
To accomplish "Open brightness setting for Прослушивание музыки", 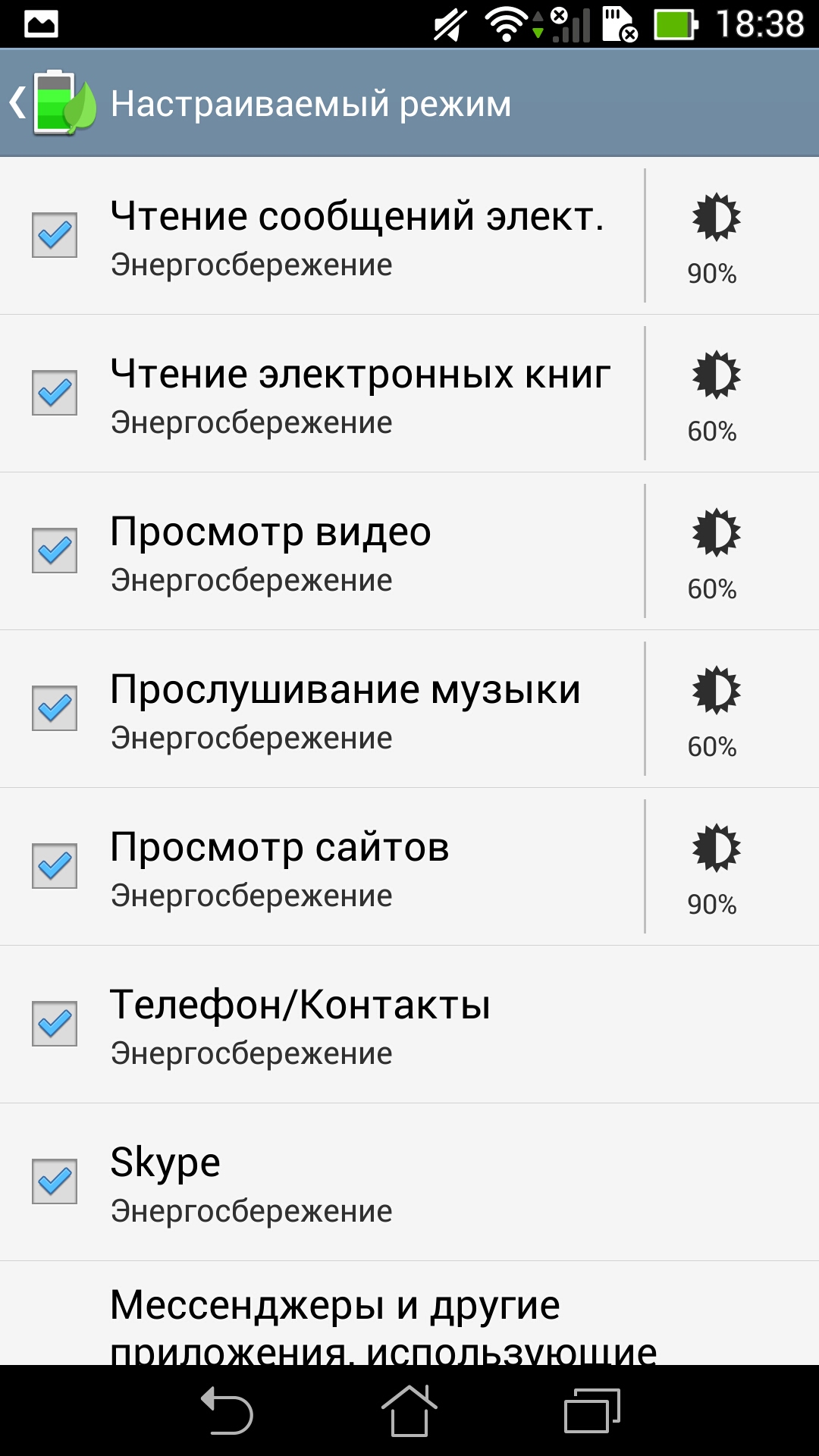I will pos(714,710).
